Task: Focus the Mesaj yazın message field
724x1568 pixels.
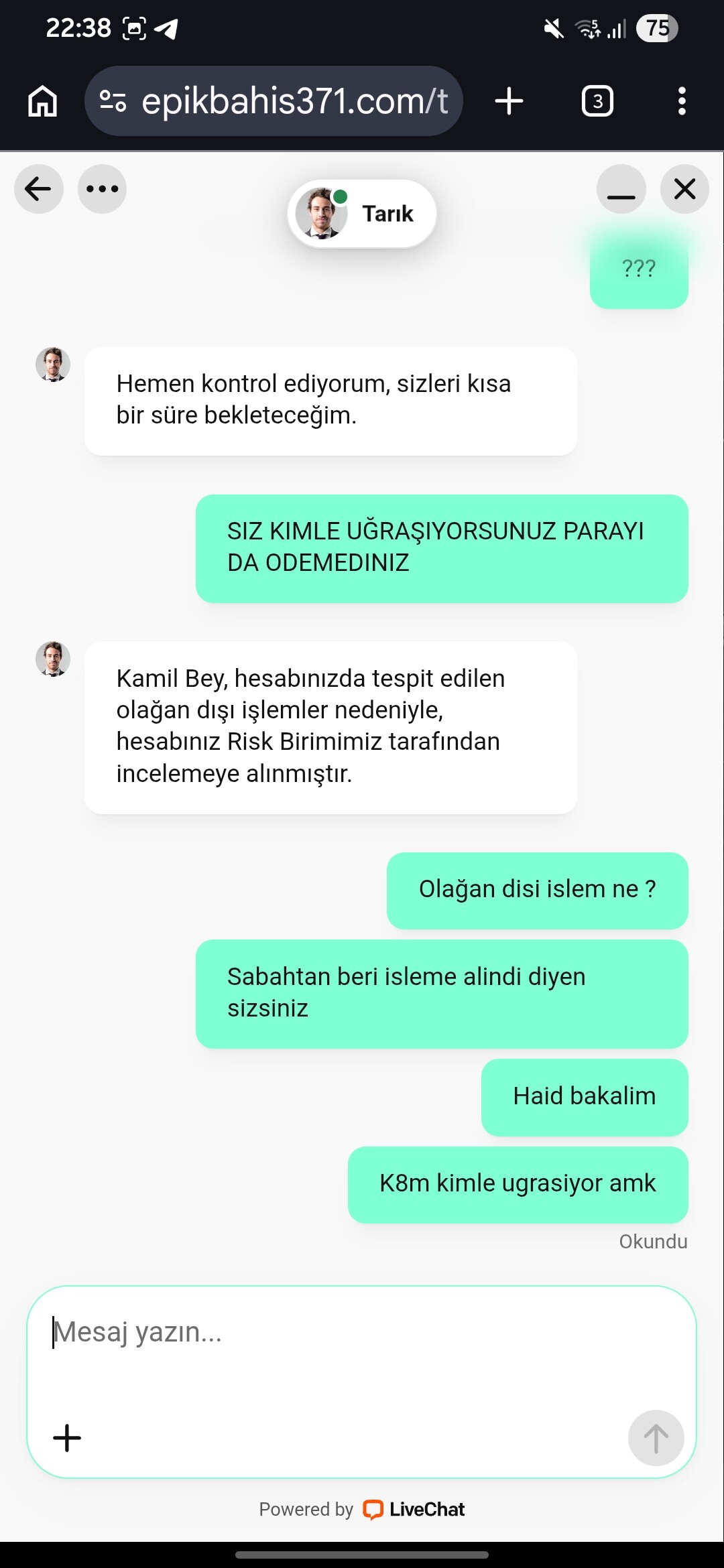Action: (x=362, y=1332)
